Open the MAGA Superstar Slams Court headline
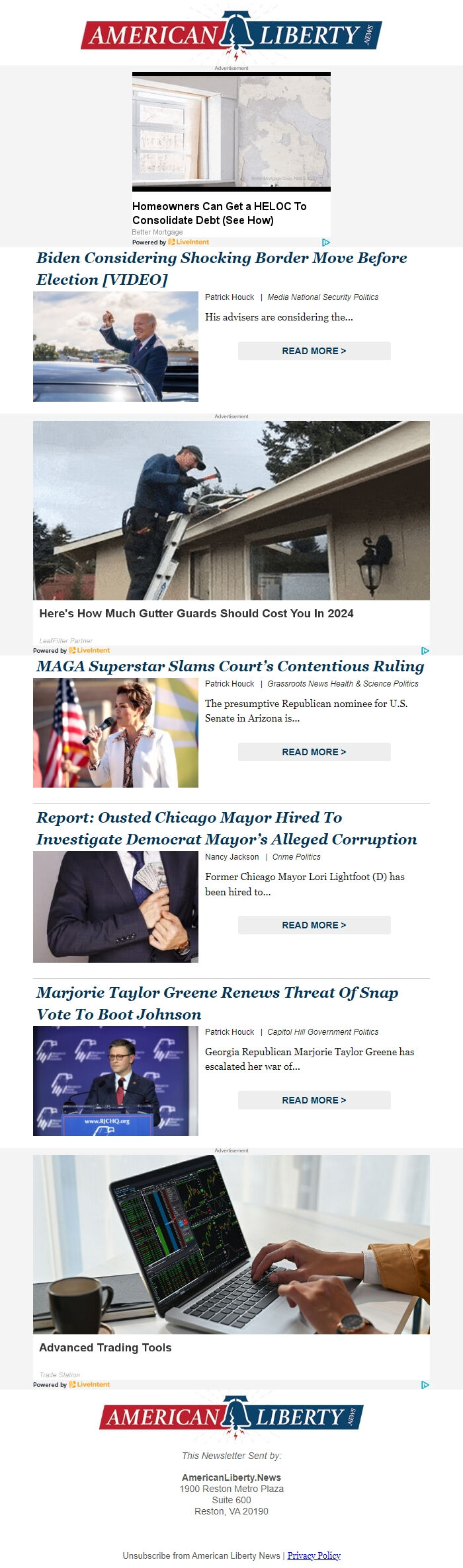This screenshot has height=1568, width=463. (230, 666)
